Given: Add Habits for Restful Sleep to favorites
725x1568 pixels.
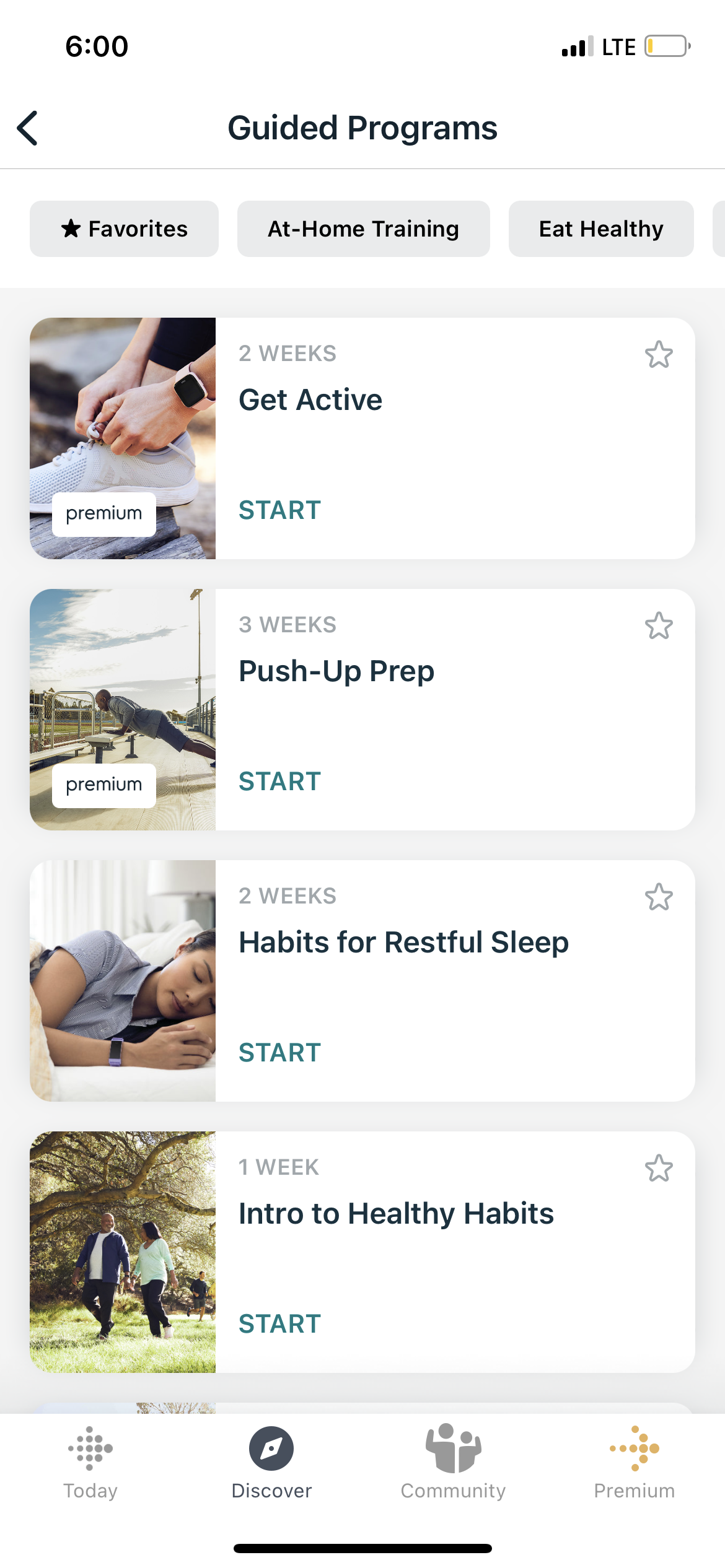Looking at the screenshot, I should tap(658, 897).
